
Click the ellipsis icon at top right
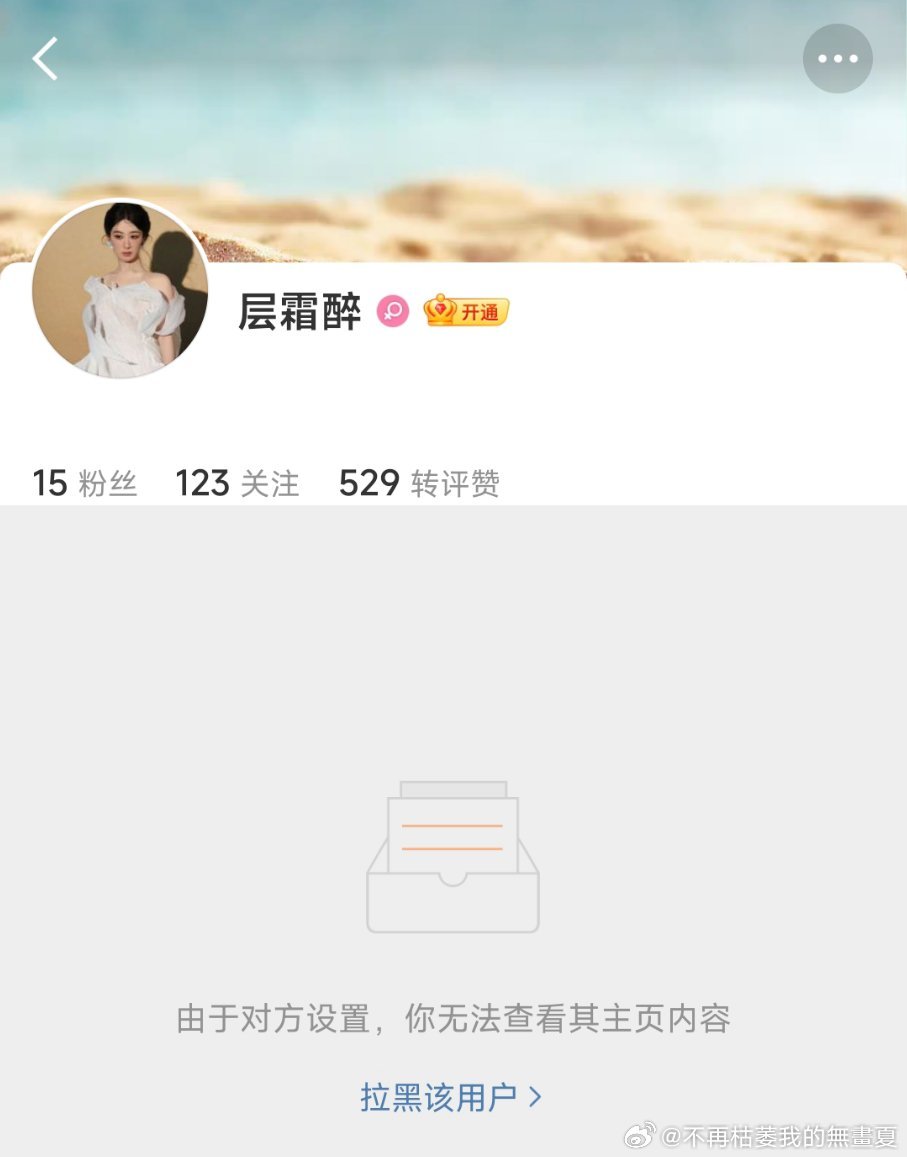(837, 58)
